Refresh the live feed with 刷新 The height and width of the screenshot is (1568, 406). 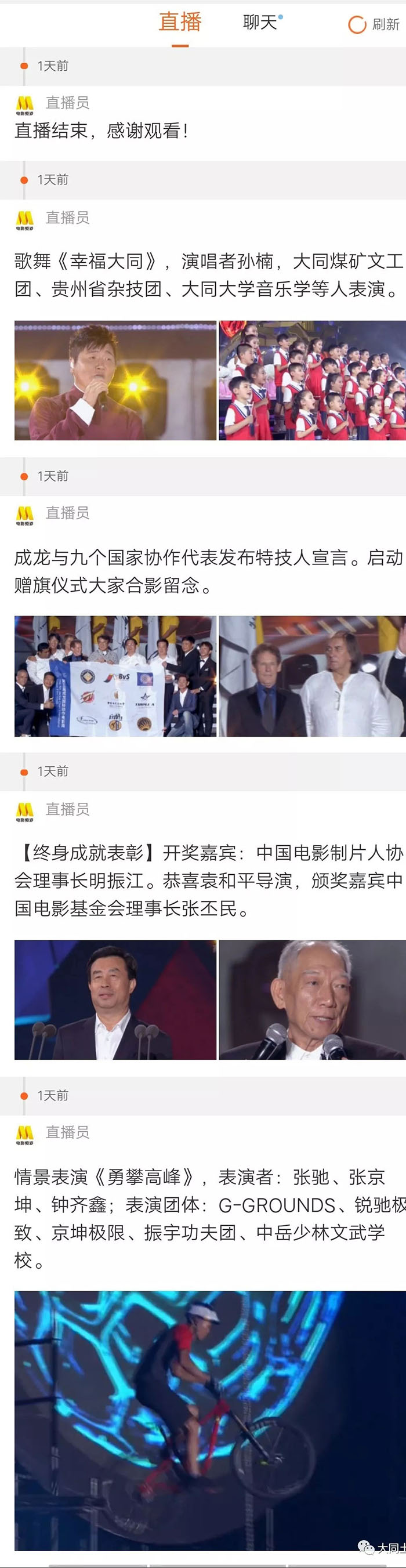(374, 24)
